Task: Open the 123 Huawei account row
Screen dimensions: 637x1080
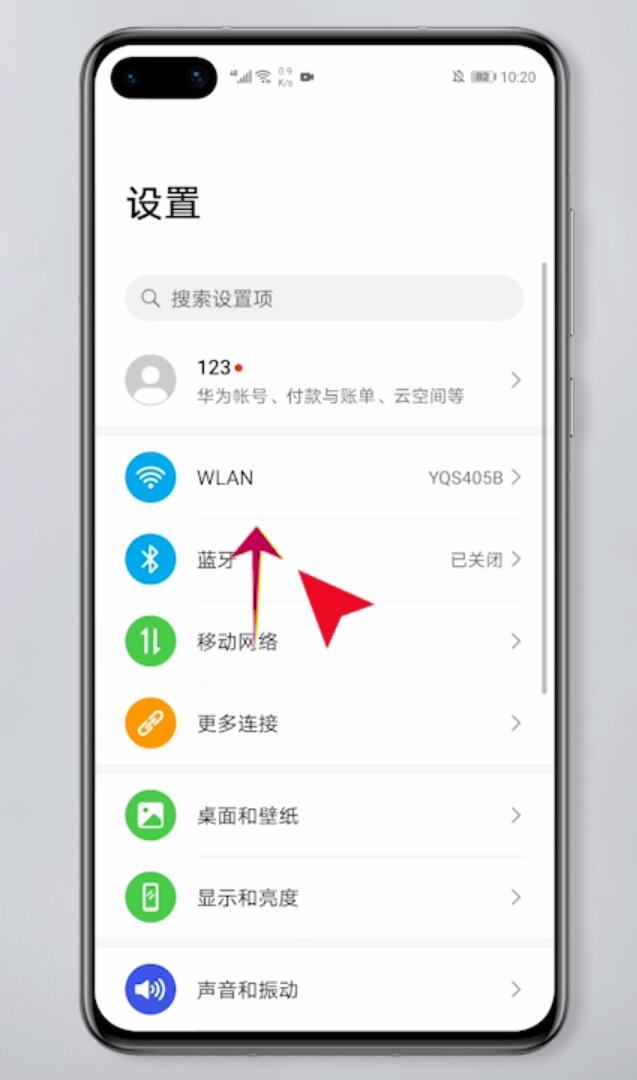Action: 324,380
